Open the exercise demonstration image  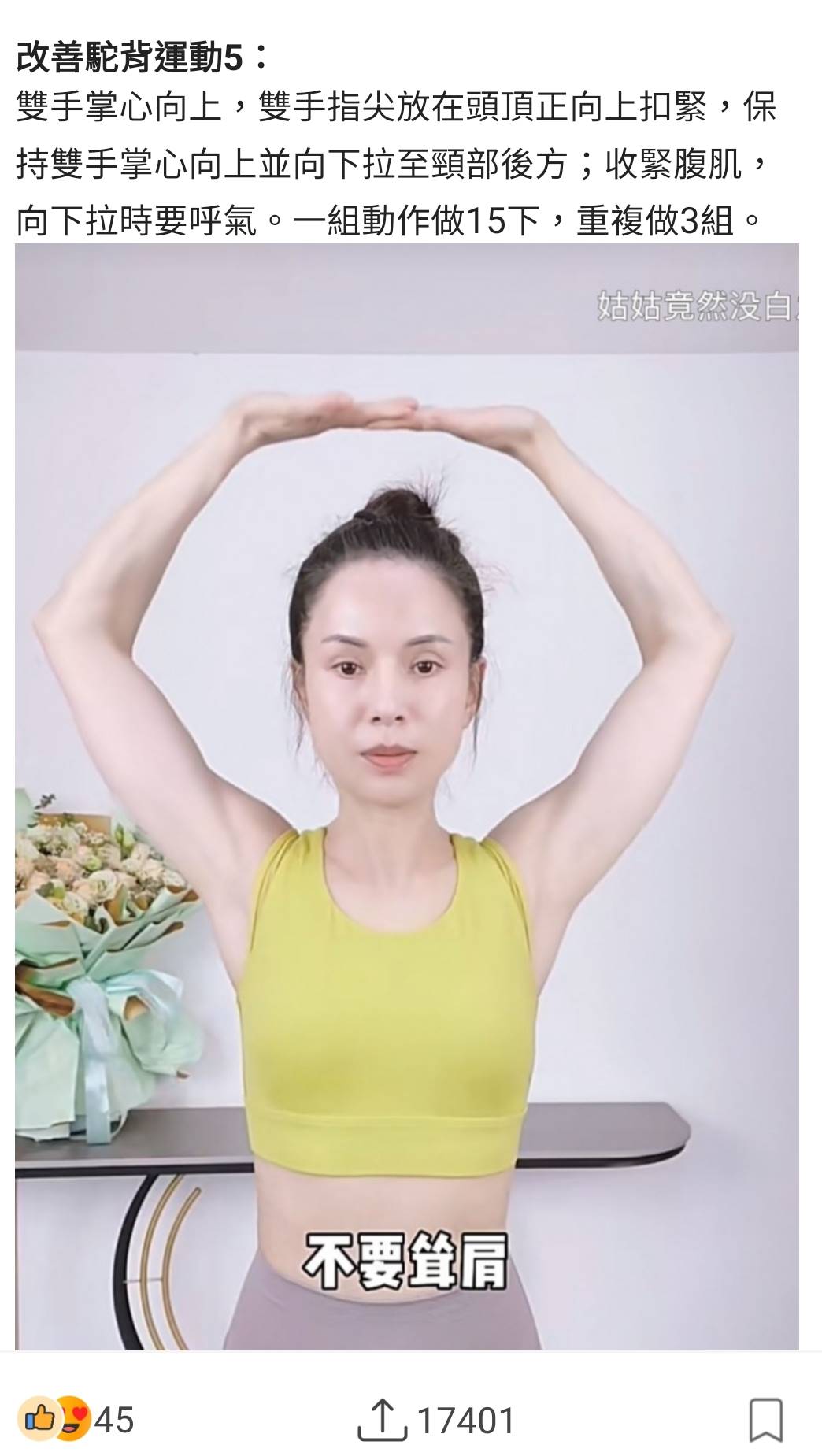[x=407, y=795]
